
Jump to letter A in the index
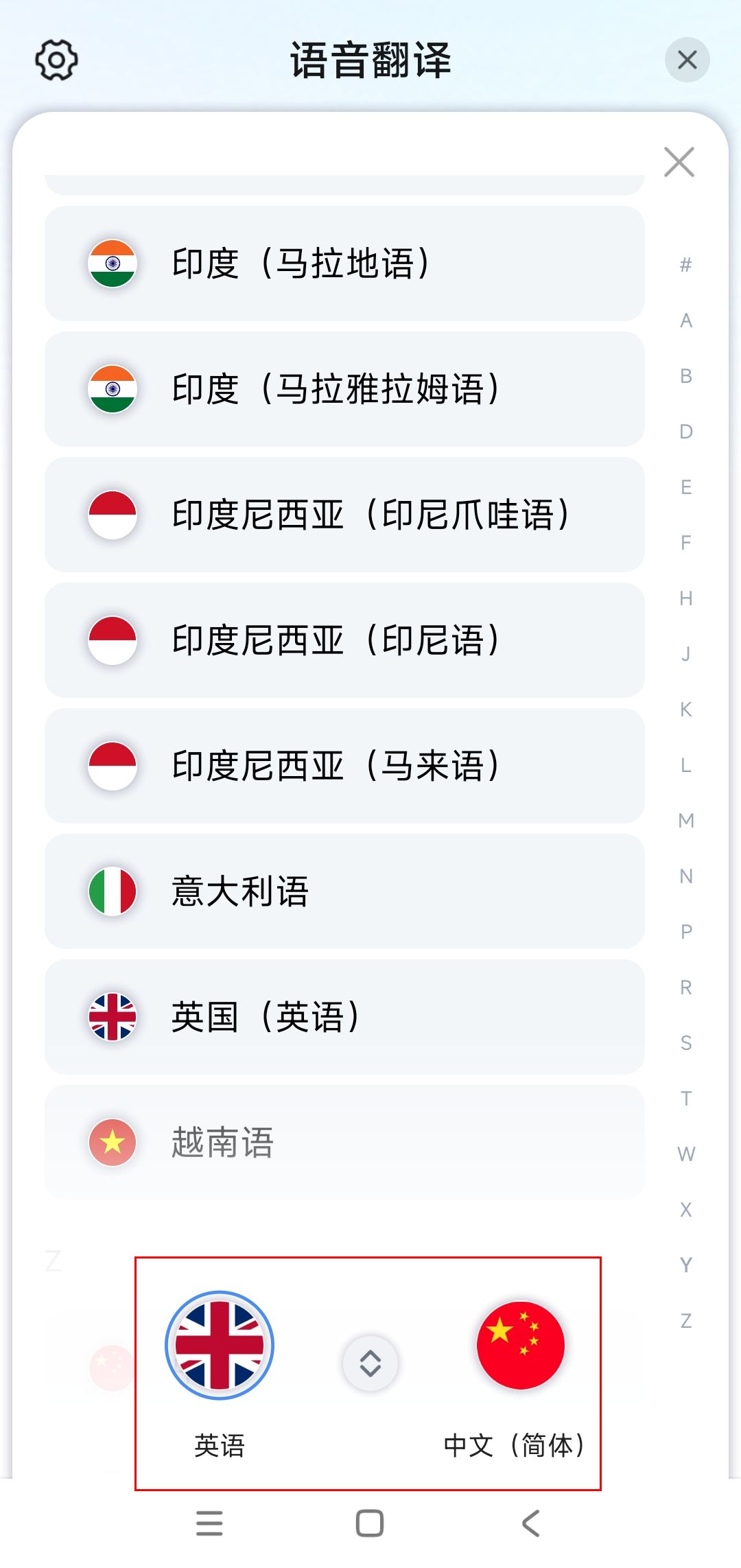[x=686, y=320]
